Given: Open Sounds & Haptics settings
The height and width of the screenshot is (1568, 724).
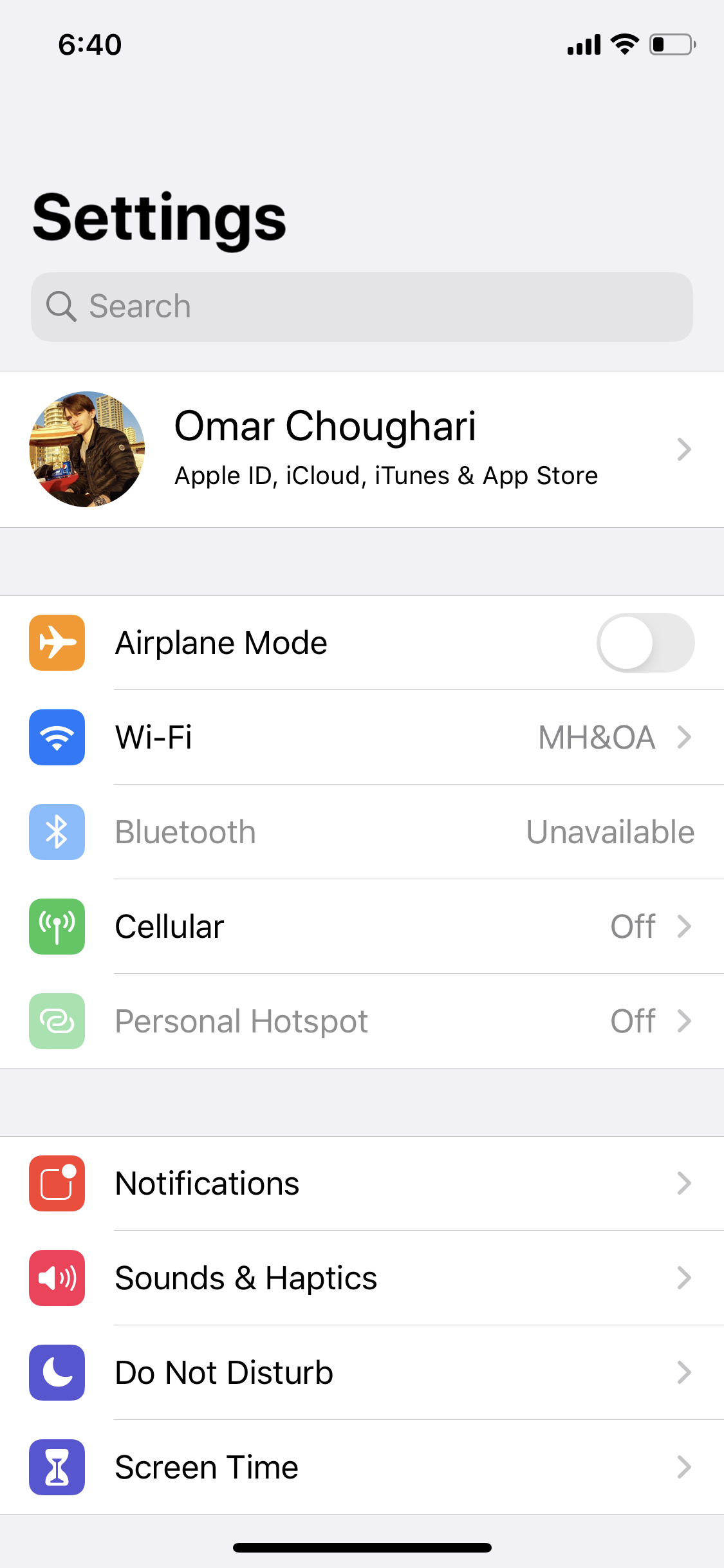Looking at the screenshot, I should point(362,1278).
